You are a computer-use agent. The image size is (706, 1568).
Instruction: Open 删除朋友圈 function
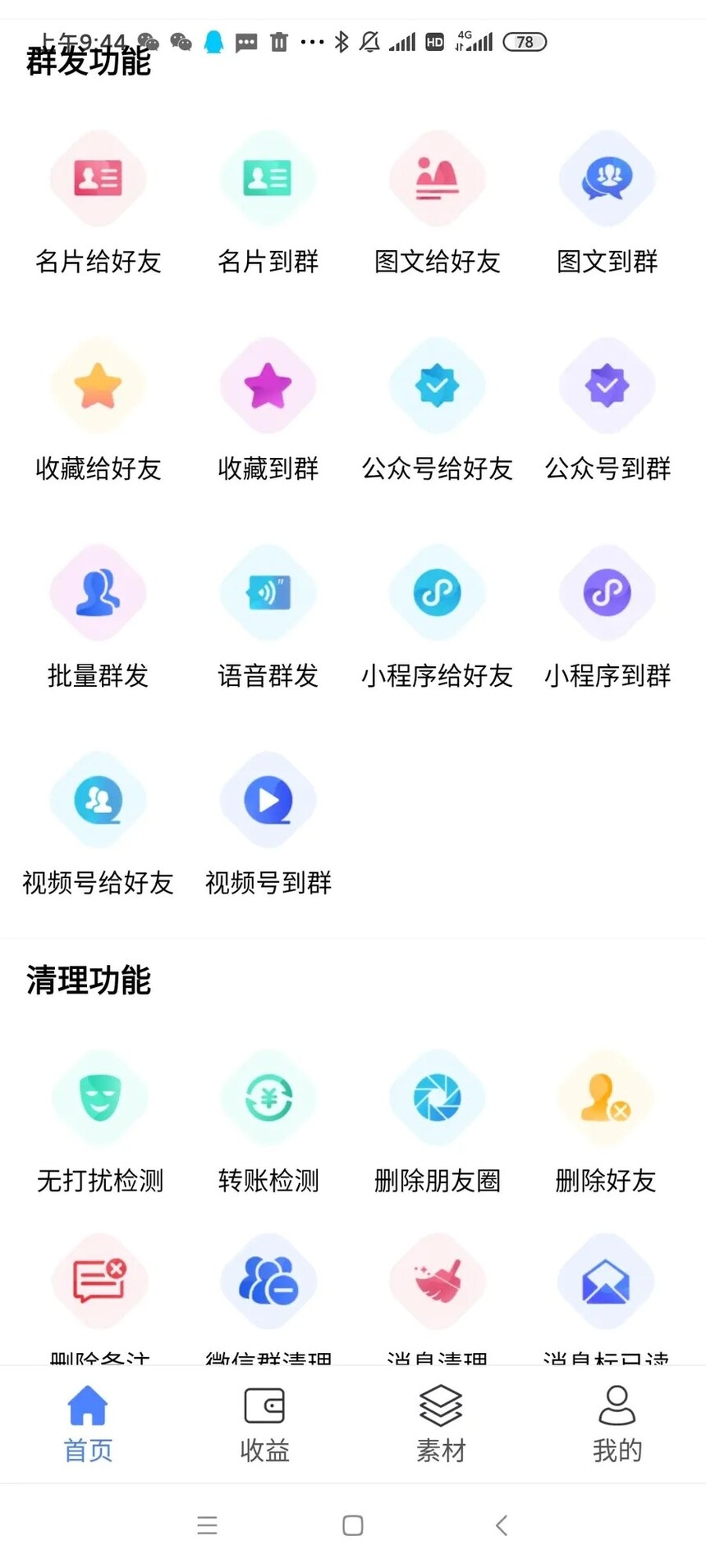pyautogui.click(x=438, y=1121)
